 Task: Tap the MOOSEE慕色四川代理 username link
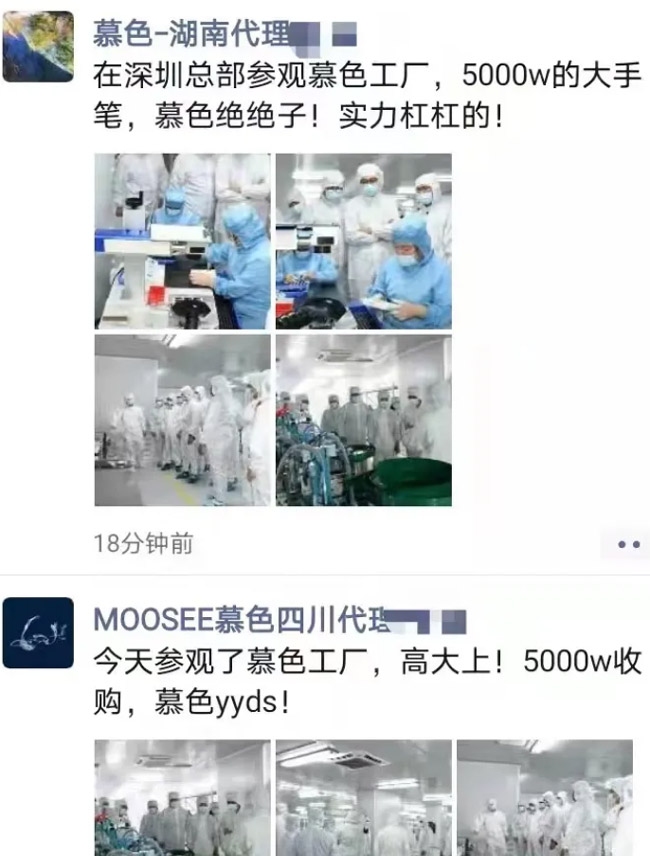click(x=240, y=619)
